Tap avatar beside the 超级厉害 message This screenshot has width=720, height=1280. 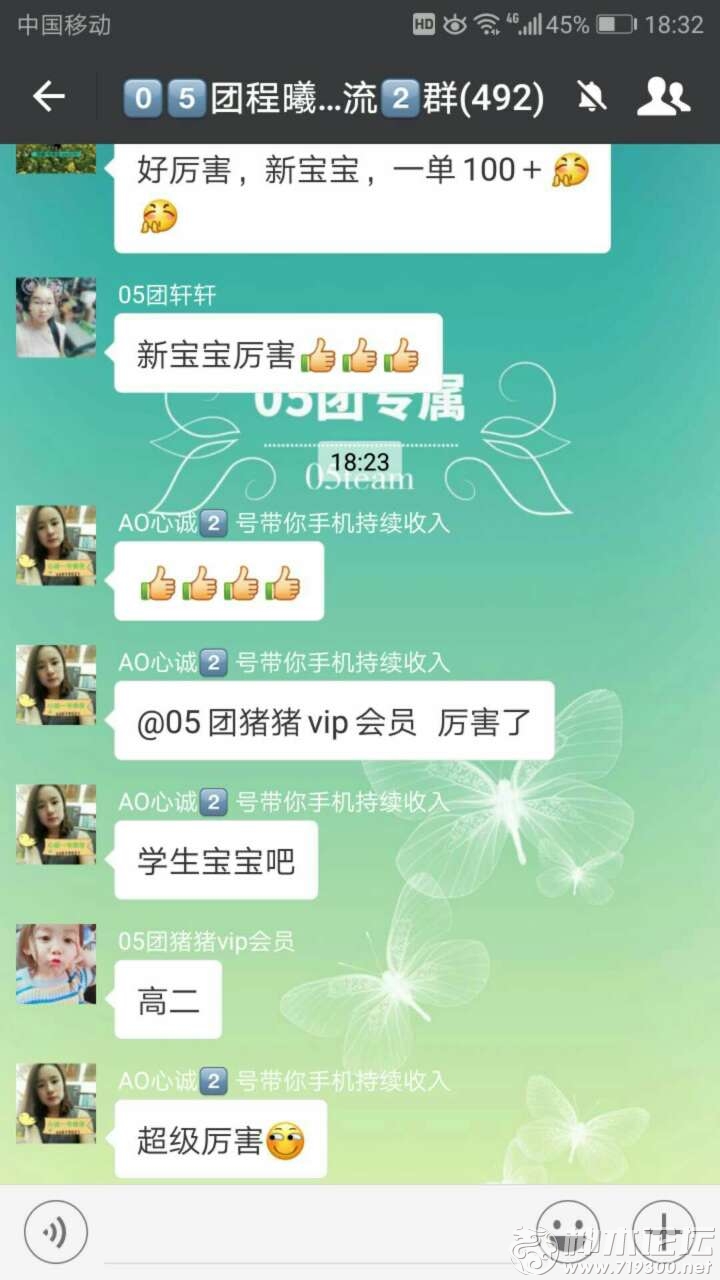click(56, 1104)
